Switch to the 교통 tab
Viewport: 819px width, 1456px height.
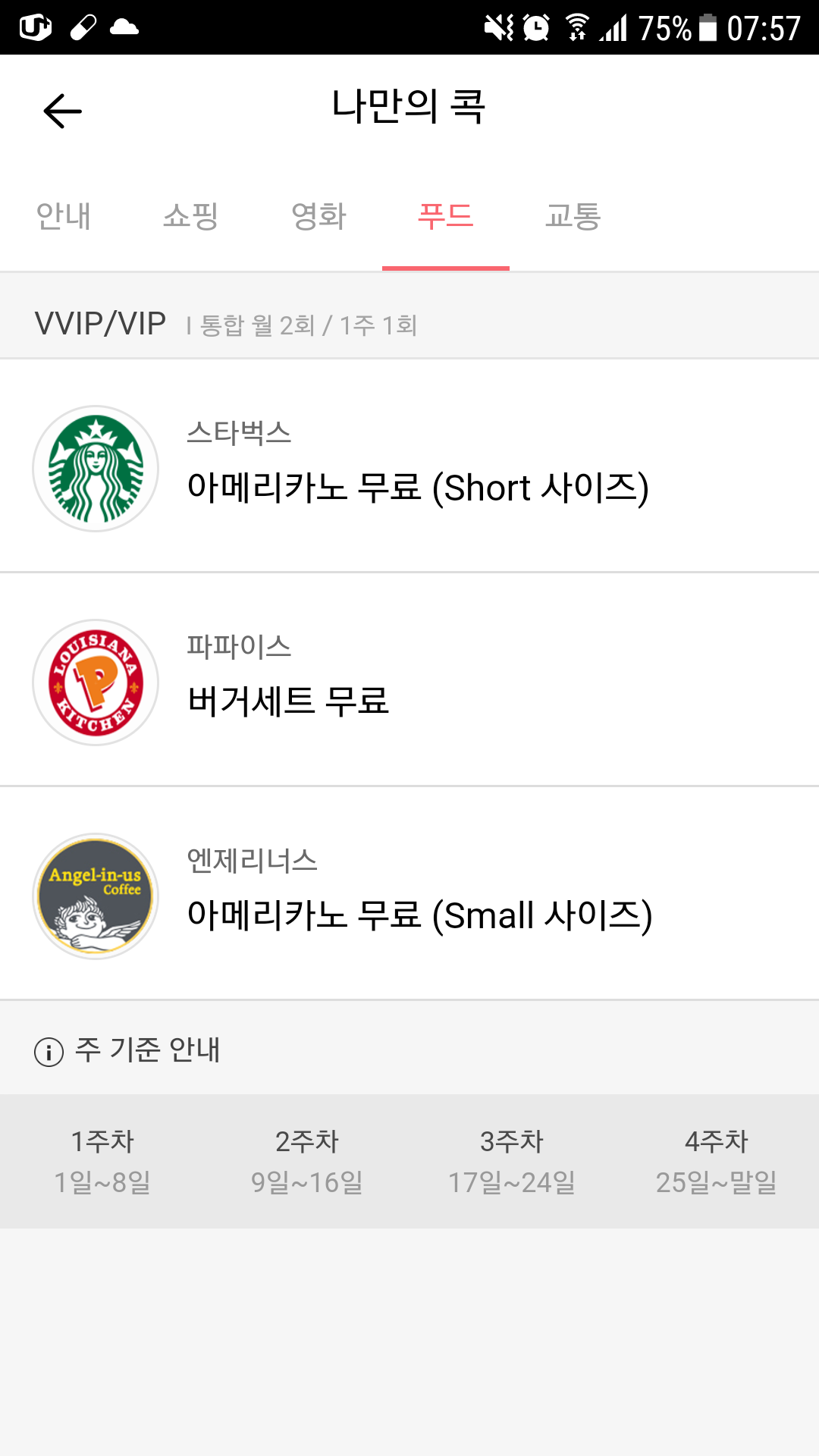573,217
